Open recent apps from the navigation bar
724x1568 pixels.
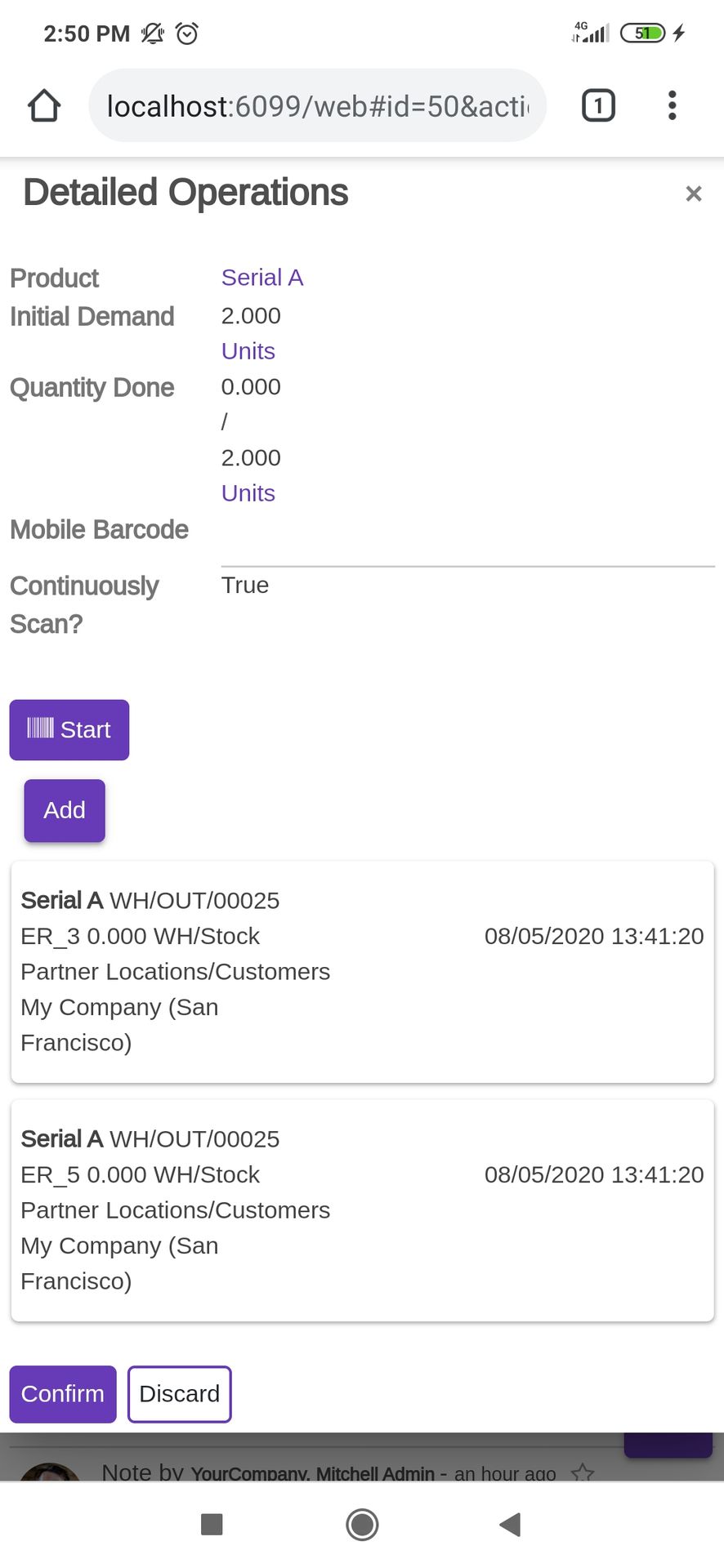(212, 1524)
